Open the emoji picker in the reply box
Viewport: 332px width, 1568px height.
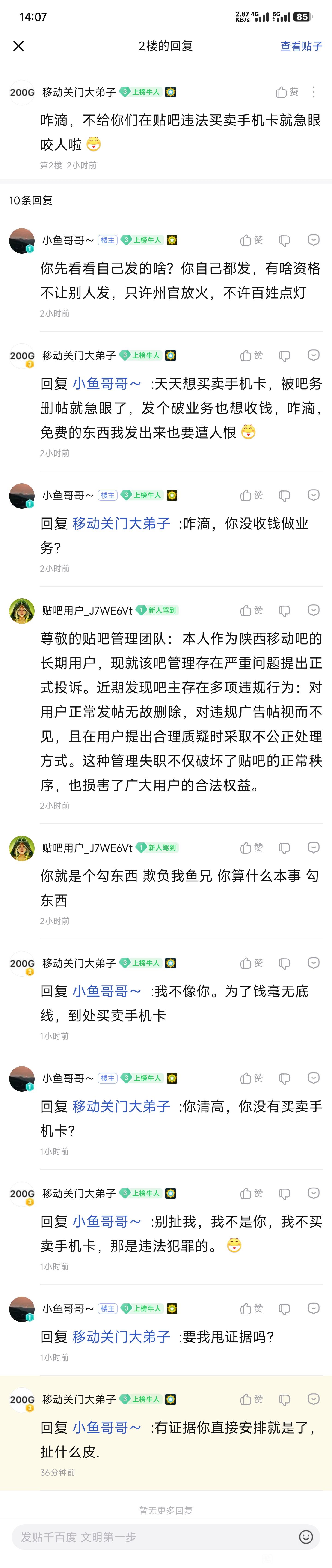click(x=306, y=1537)
